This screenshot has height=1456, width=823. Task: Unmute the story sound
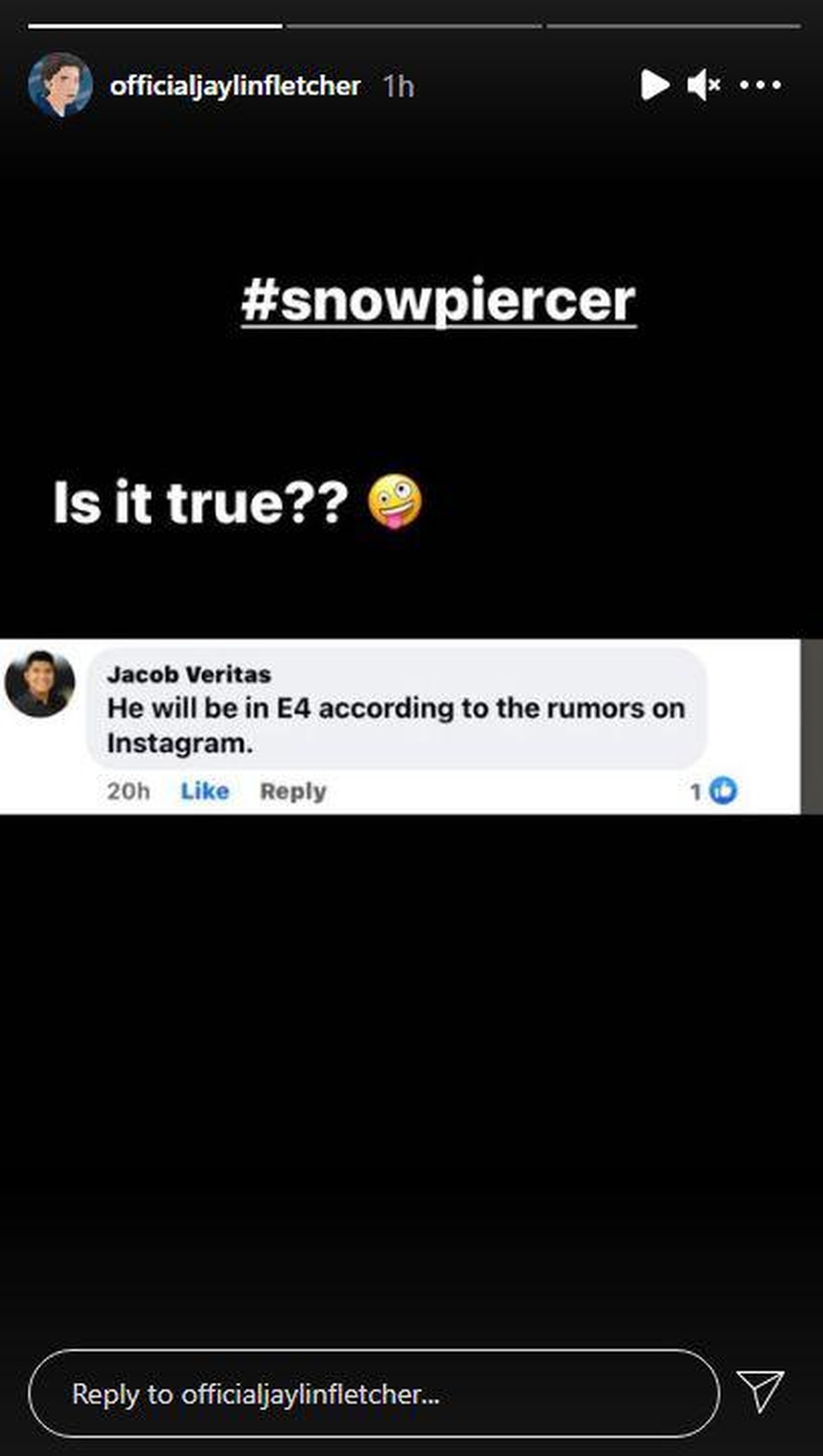point(703,85)
